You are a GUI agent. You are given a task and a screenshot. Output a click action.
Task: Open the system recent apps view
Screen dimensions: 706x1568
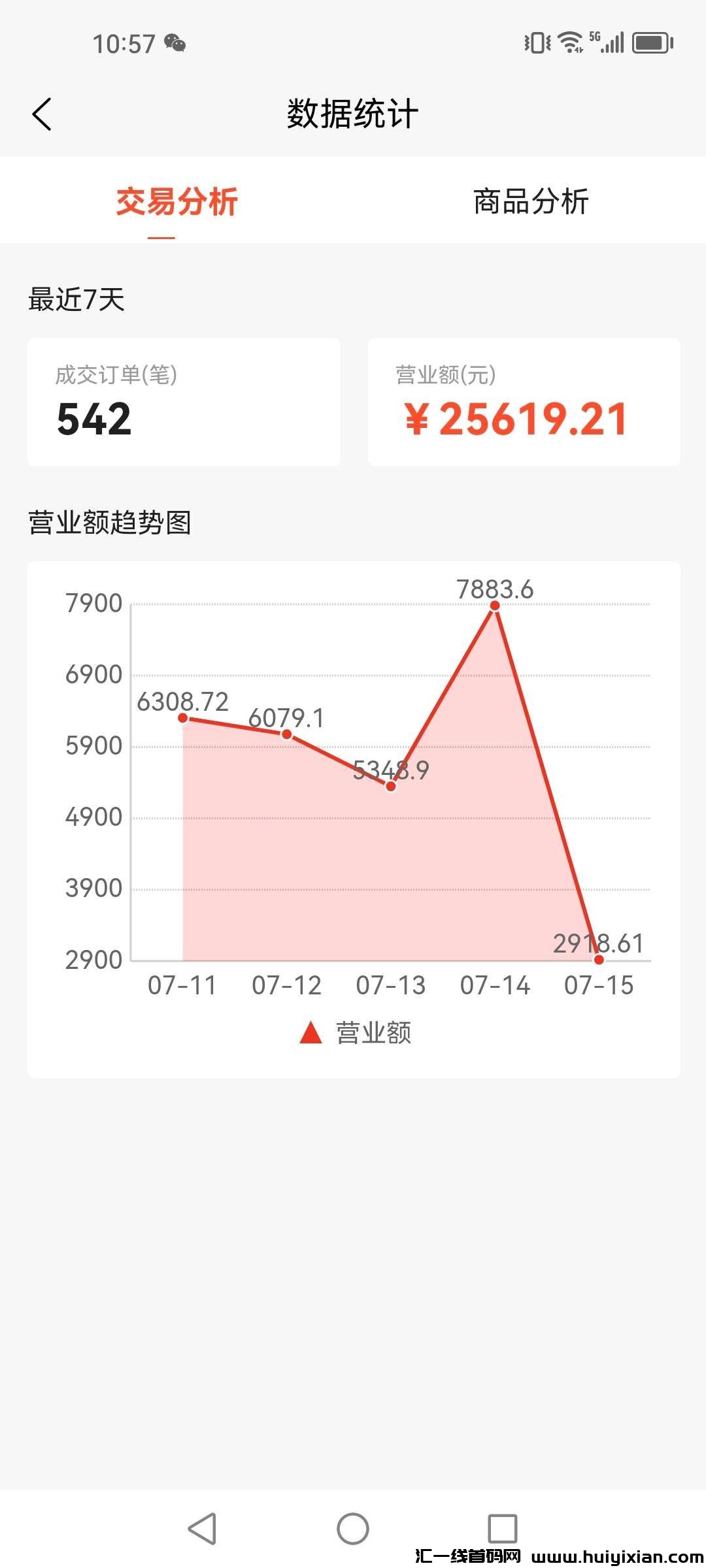point(502,1529)
